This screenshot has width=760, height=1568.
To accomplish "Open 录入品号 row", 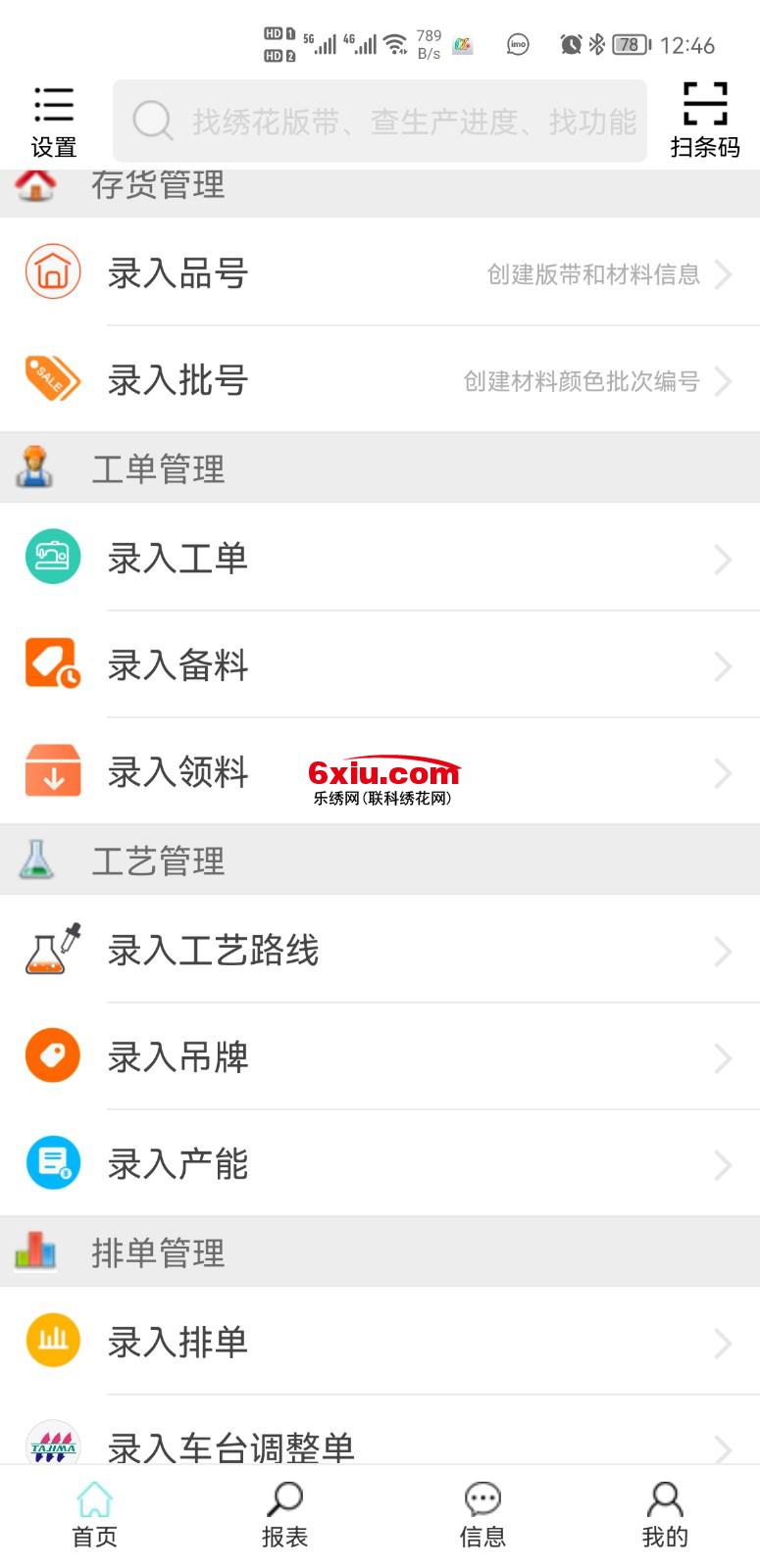I will pos(380,272).
